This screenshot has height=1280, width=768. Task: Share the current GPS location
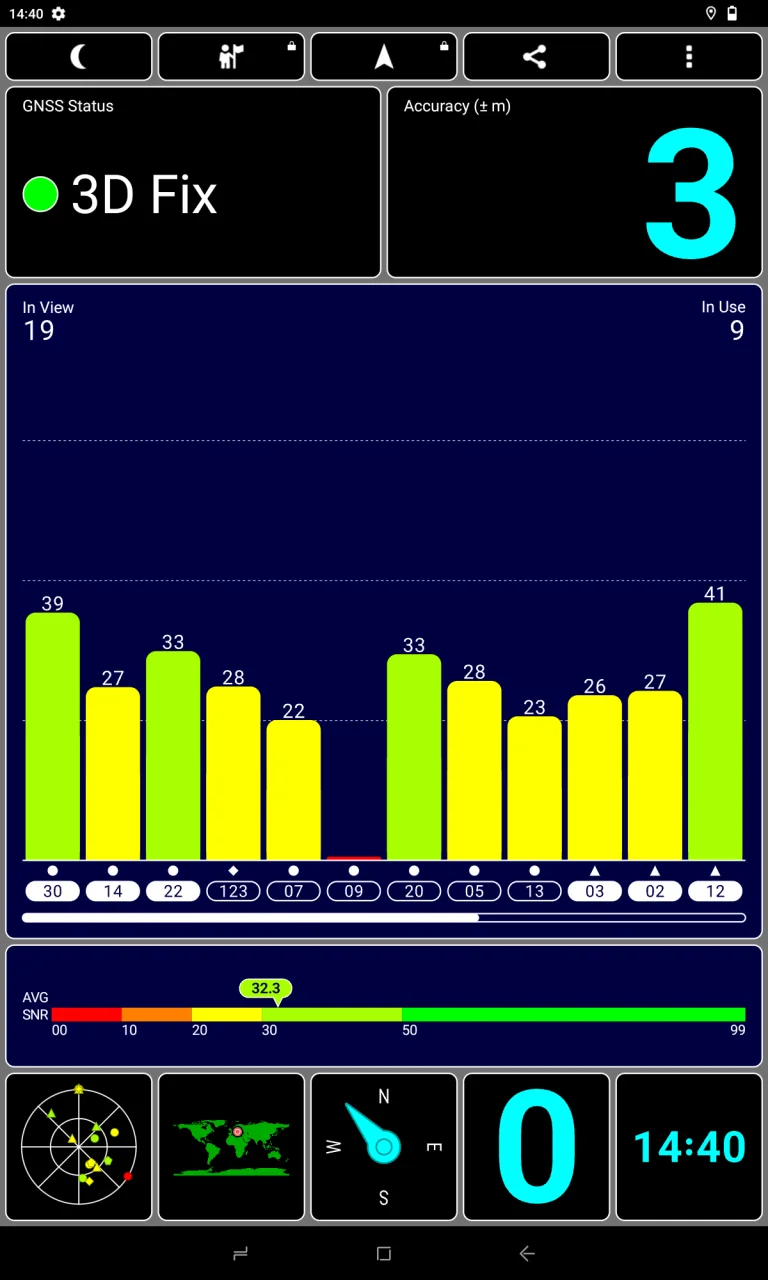tap(536, 57)
